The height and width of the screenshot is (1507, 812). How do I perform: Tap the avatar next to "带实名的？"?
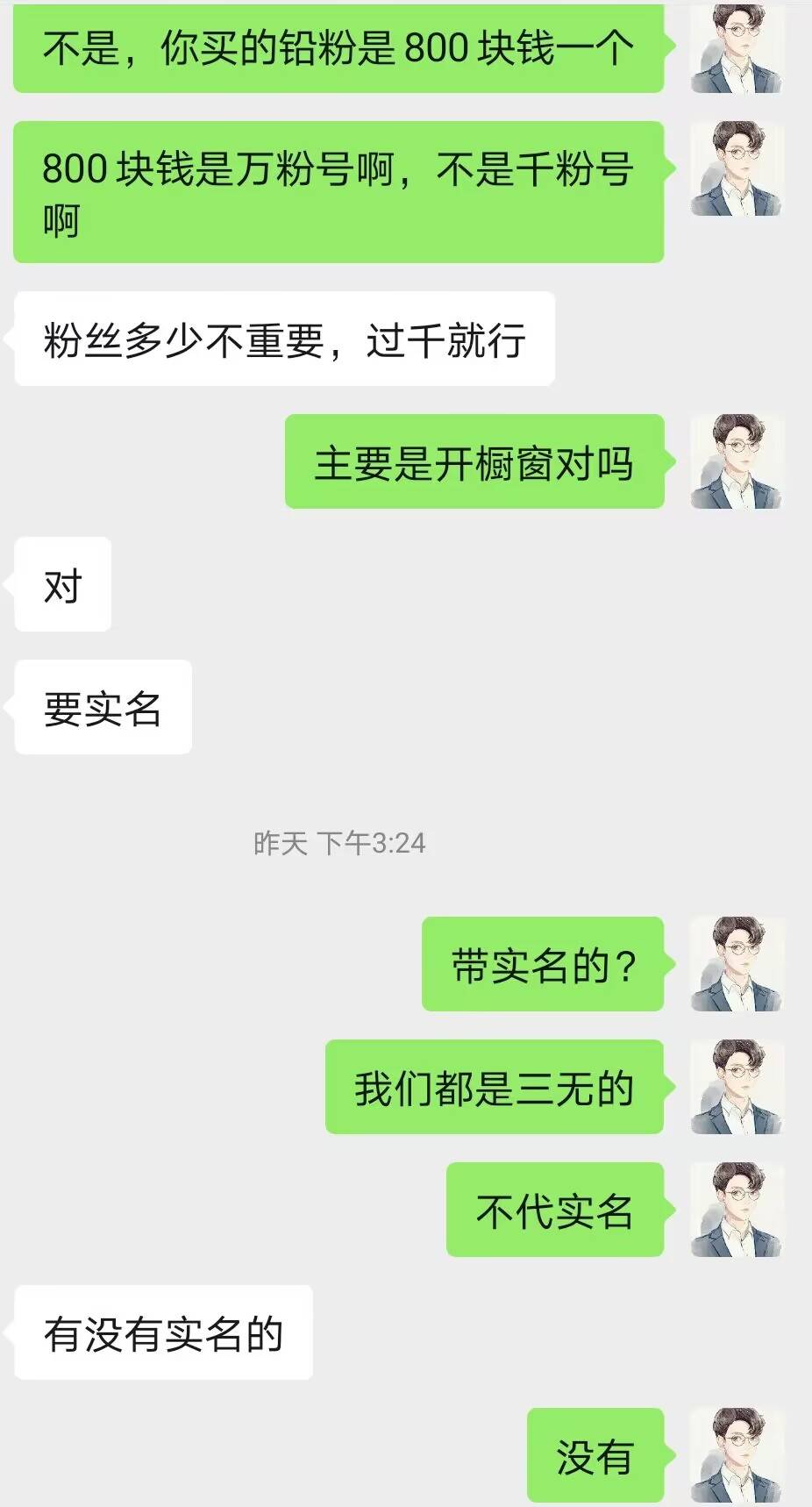tap(737, 964)
